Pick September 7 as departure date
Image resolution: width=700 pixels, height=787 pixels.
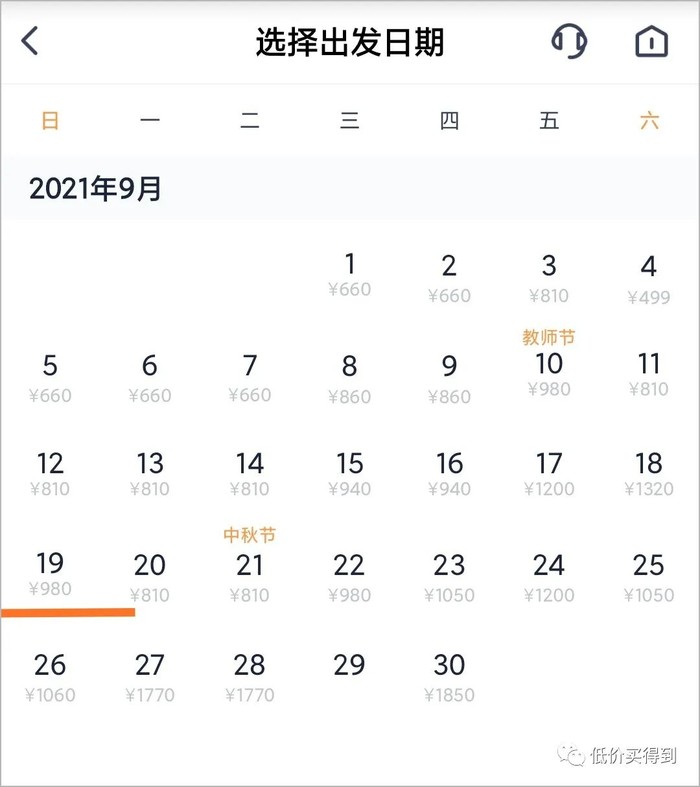click(249, 376)
